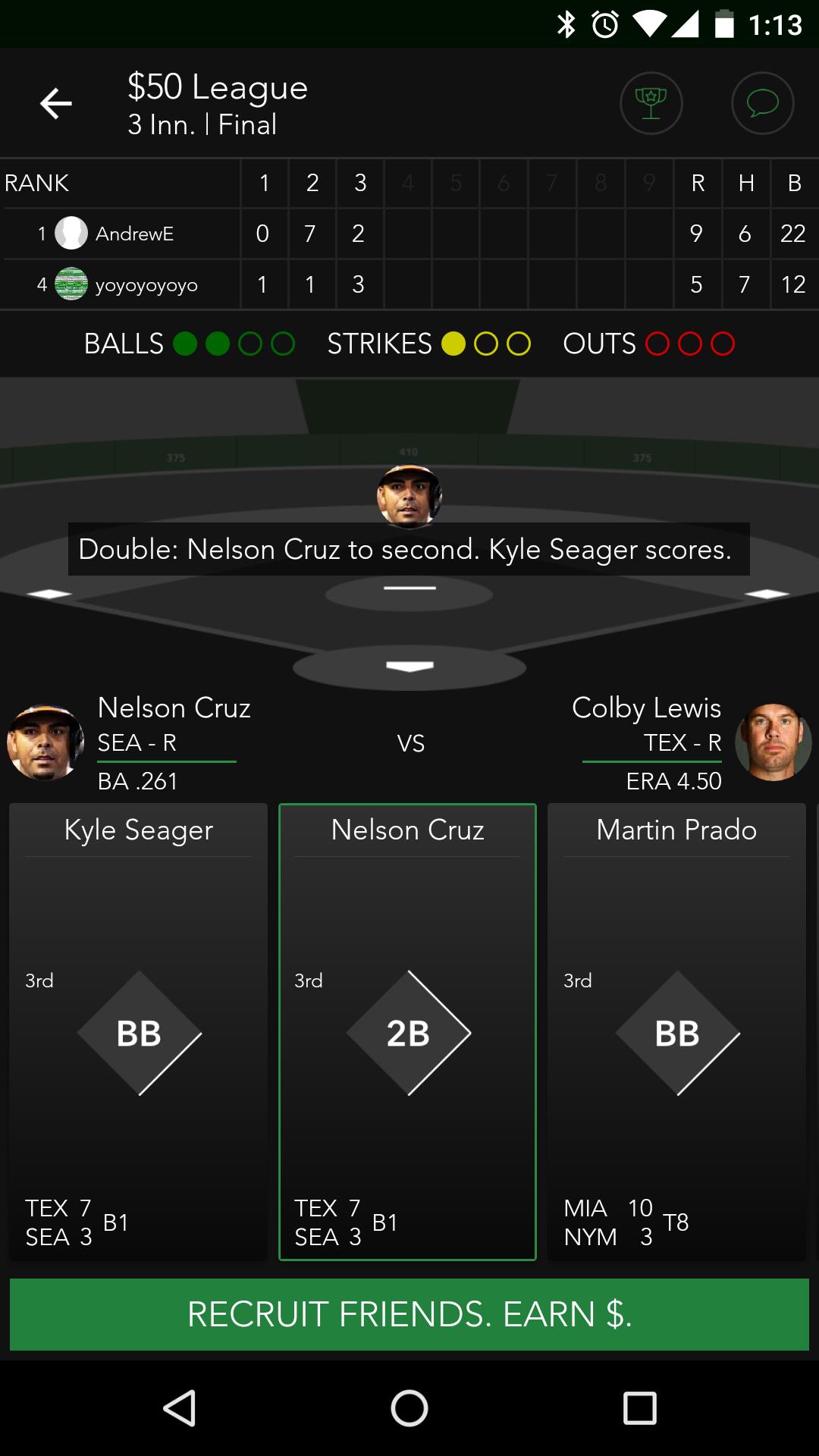
Task: Select the Kyle Seager card
Action: point(139,1031)
